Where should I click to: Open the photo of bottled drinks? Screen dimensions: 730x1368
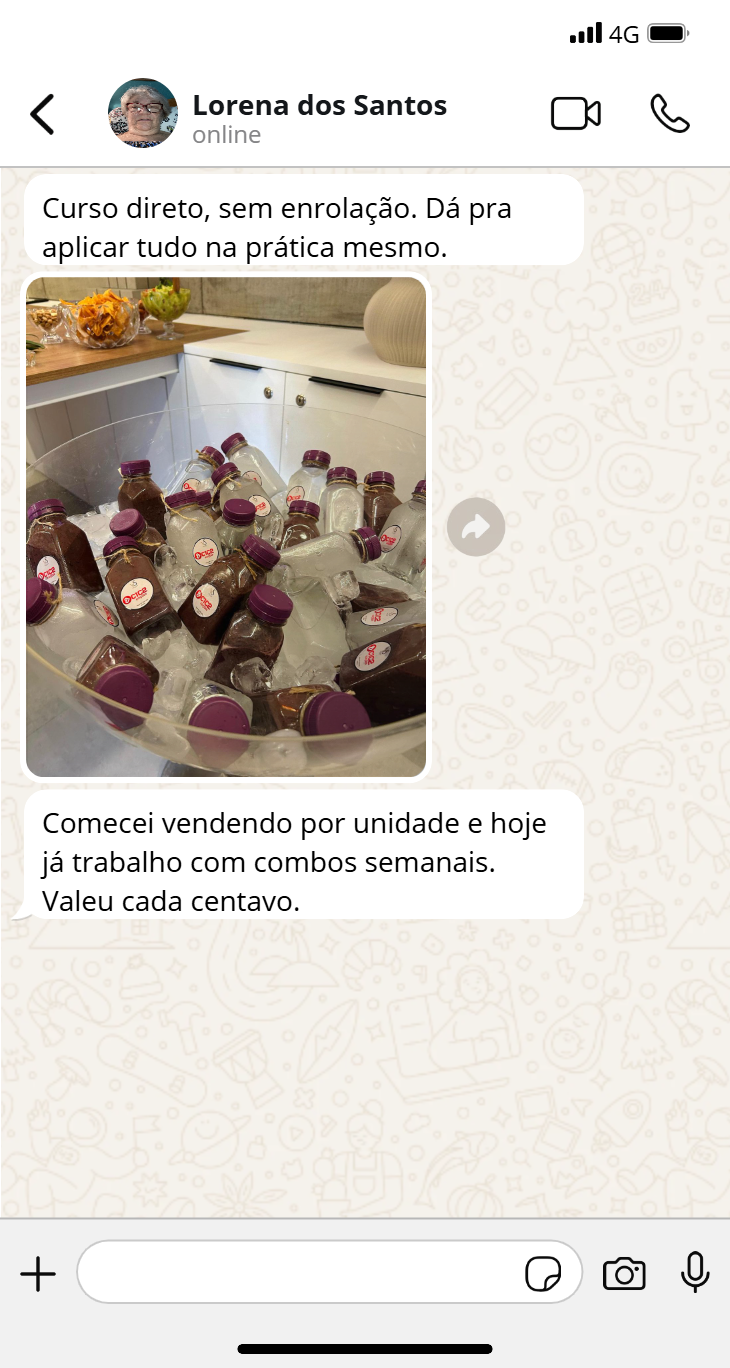pyautogui.click(x=226, y=527)
